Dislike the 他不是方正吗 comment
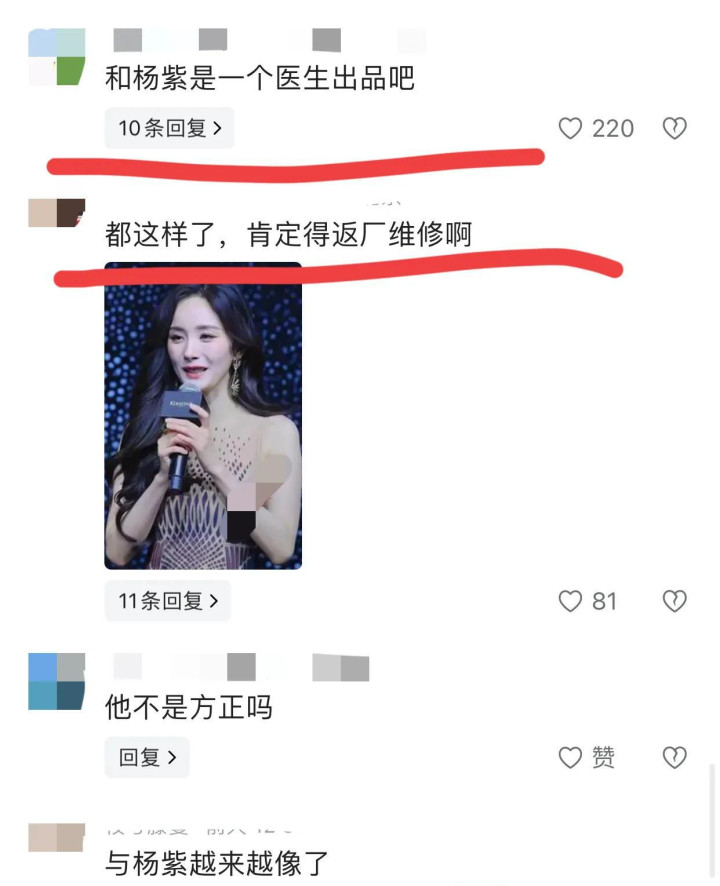Image resolution: width=720 pixels, height=886 pixels. coord(675,758)
